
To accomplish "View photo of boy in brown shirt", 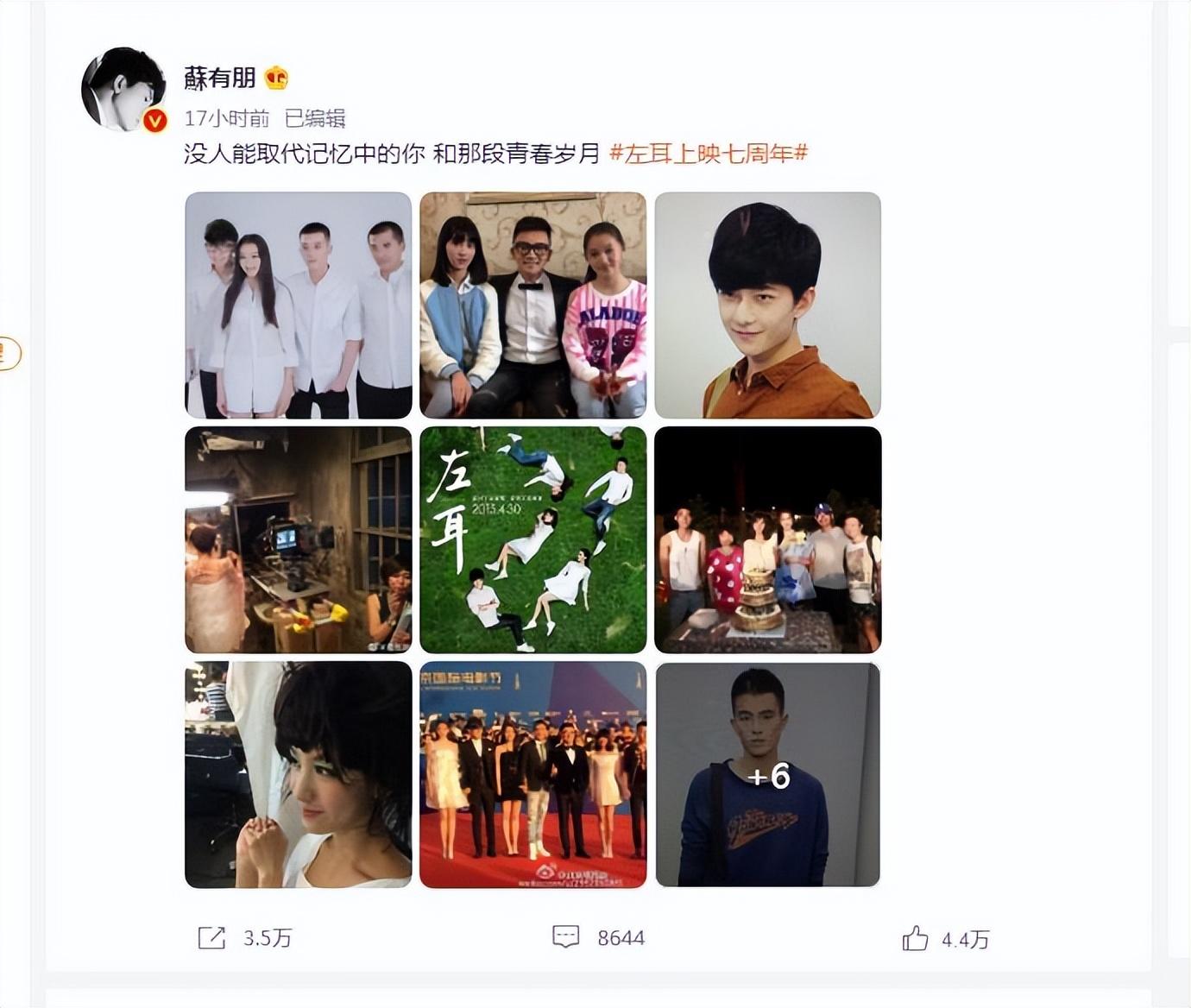I will point(767,305).
